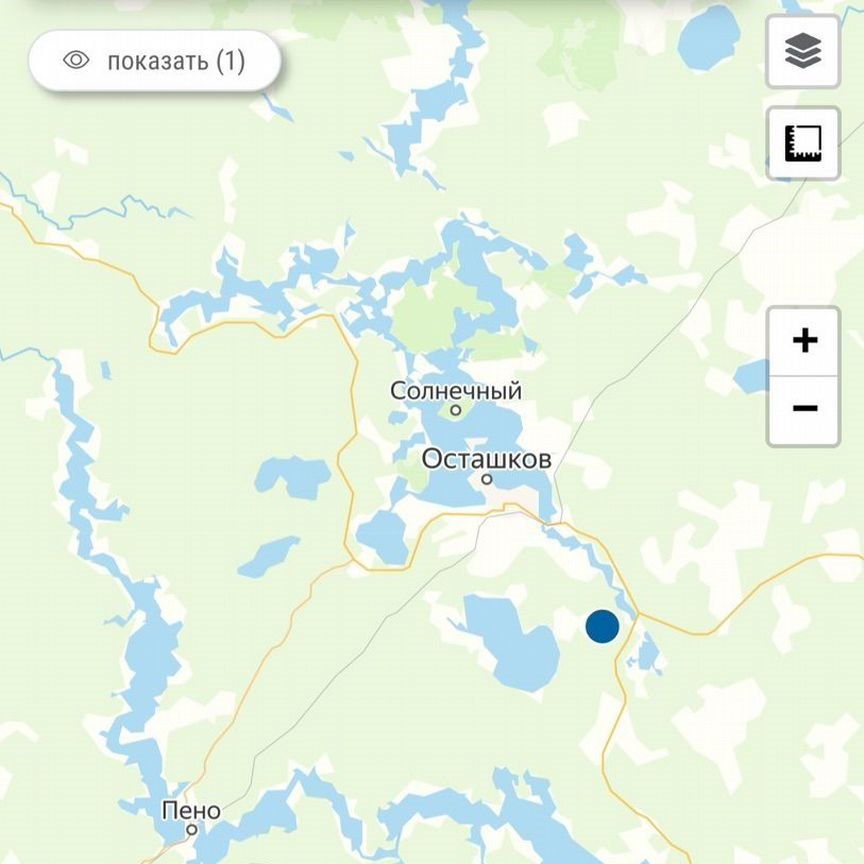Zoom in with the plus button
The height and width of the screenshot is (864, 864).
(804, 341)
